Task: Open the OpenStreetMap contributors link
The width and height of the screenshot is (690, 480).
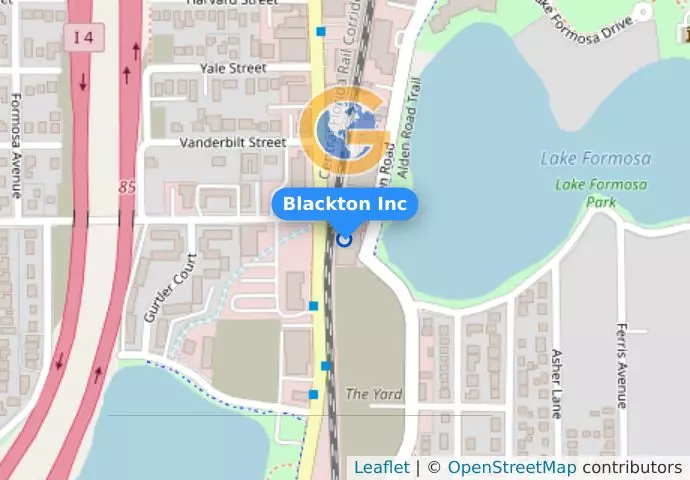Action: pos(511,467)
